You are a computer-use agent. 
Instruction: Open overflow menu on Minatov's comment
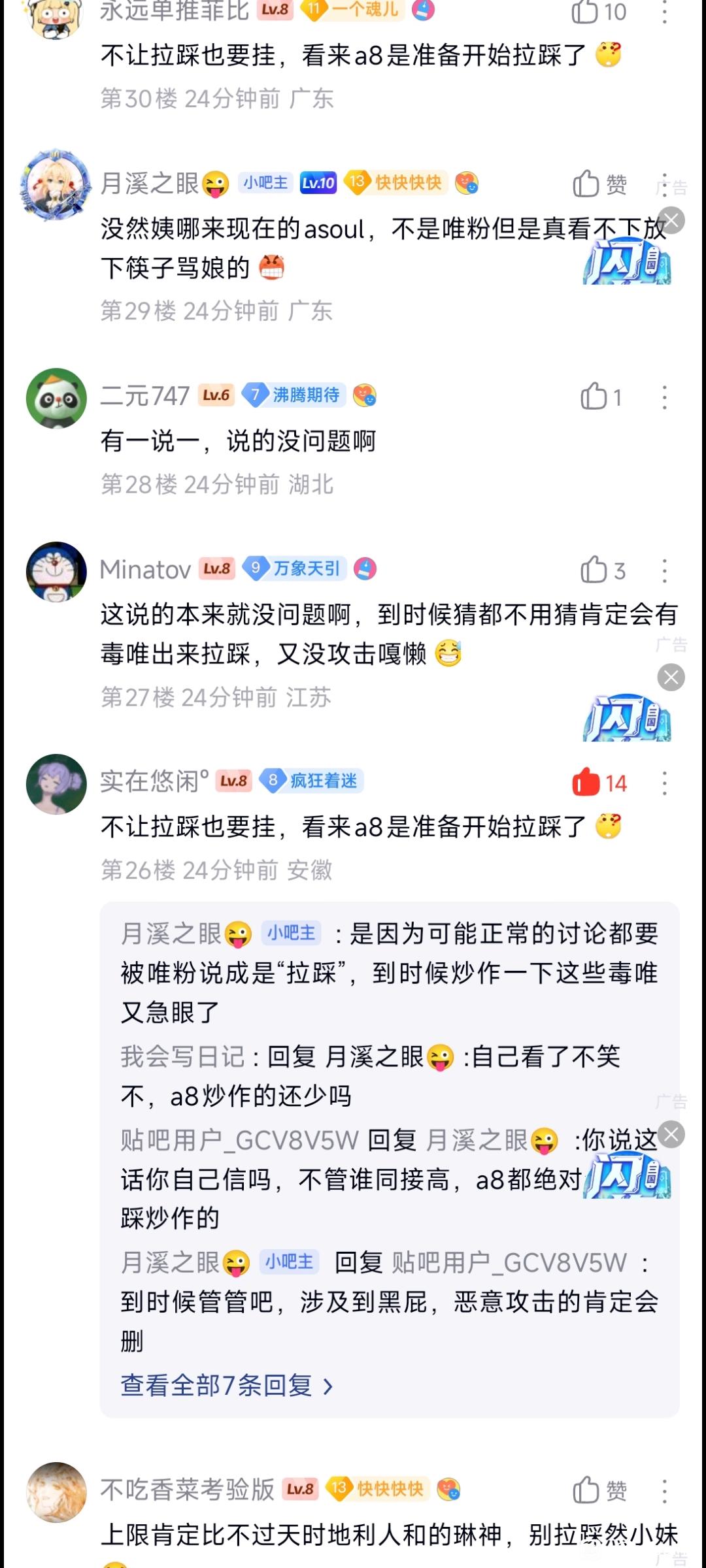click(x=664, y=570)
